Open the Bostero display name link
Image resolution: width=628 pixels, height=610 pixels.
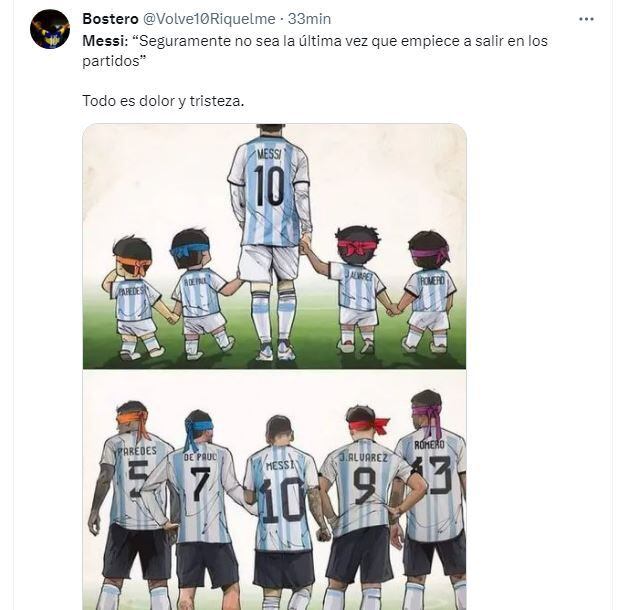(x=110, y=19)
